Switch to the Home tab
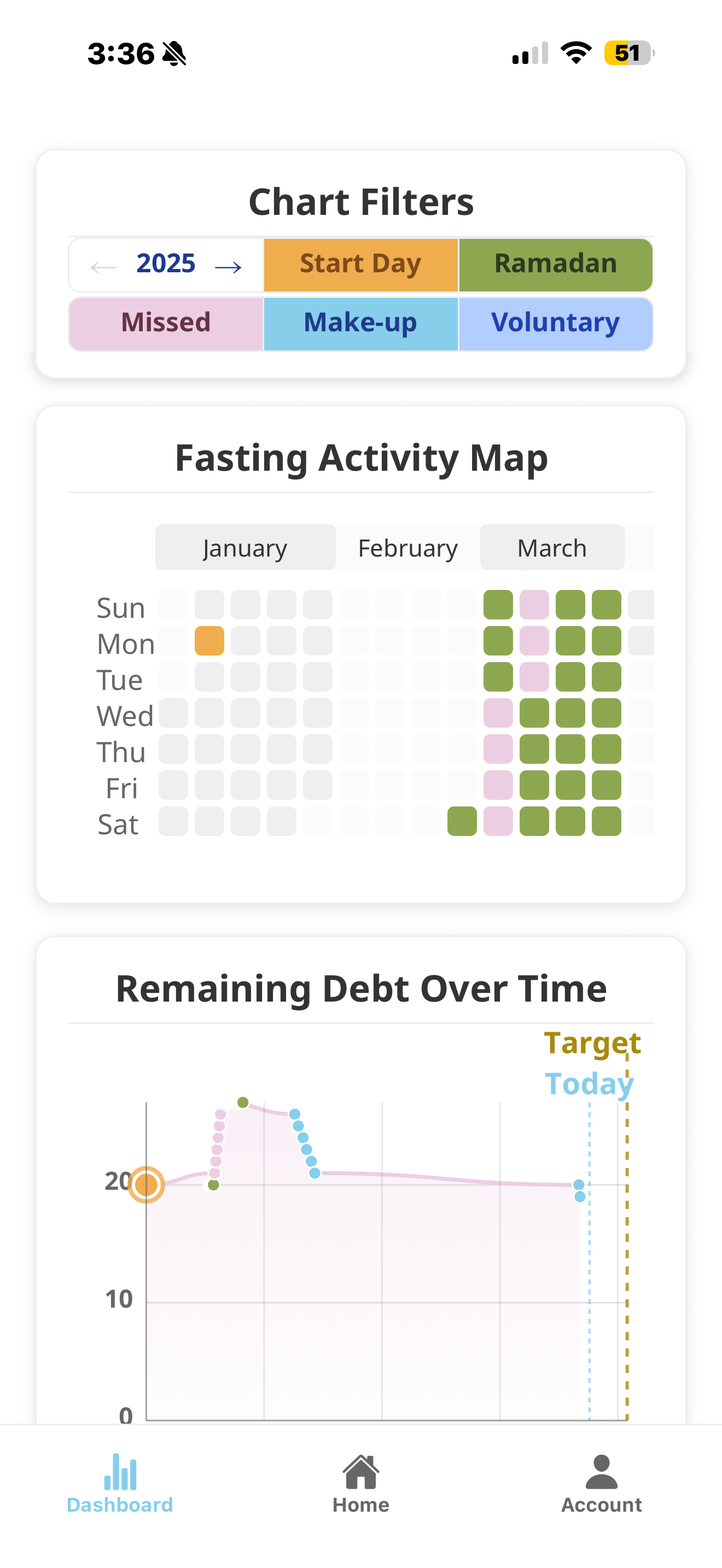 pos(360,1483)
